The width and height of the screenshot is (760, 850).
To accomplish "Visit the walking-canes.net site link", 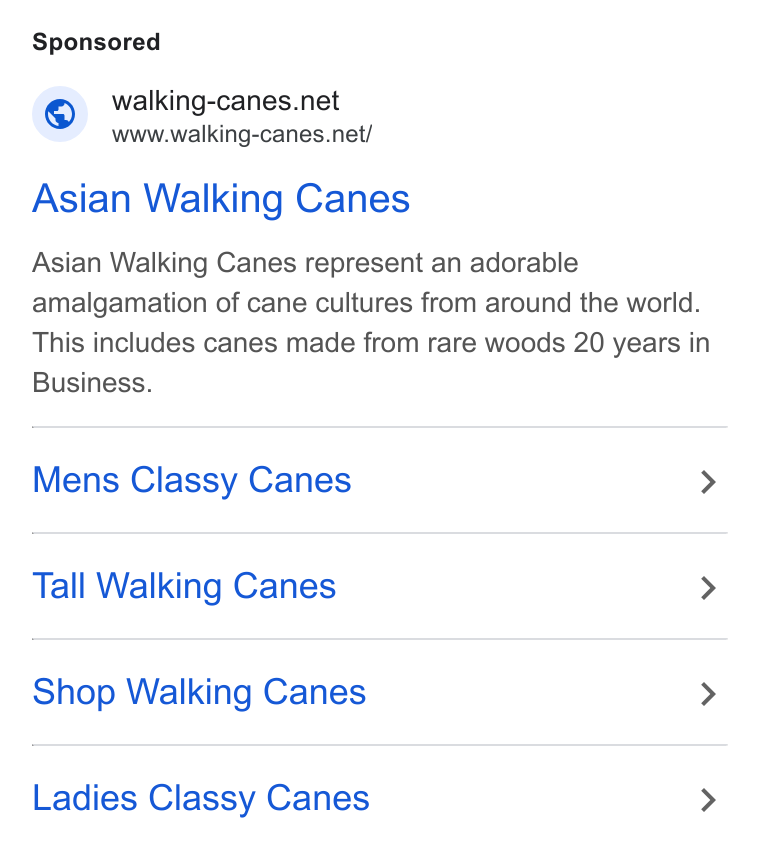I will (226, 101).
